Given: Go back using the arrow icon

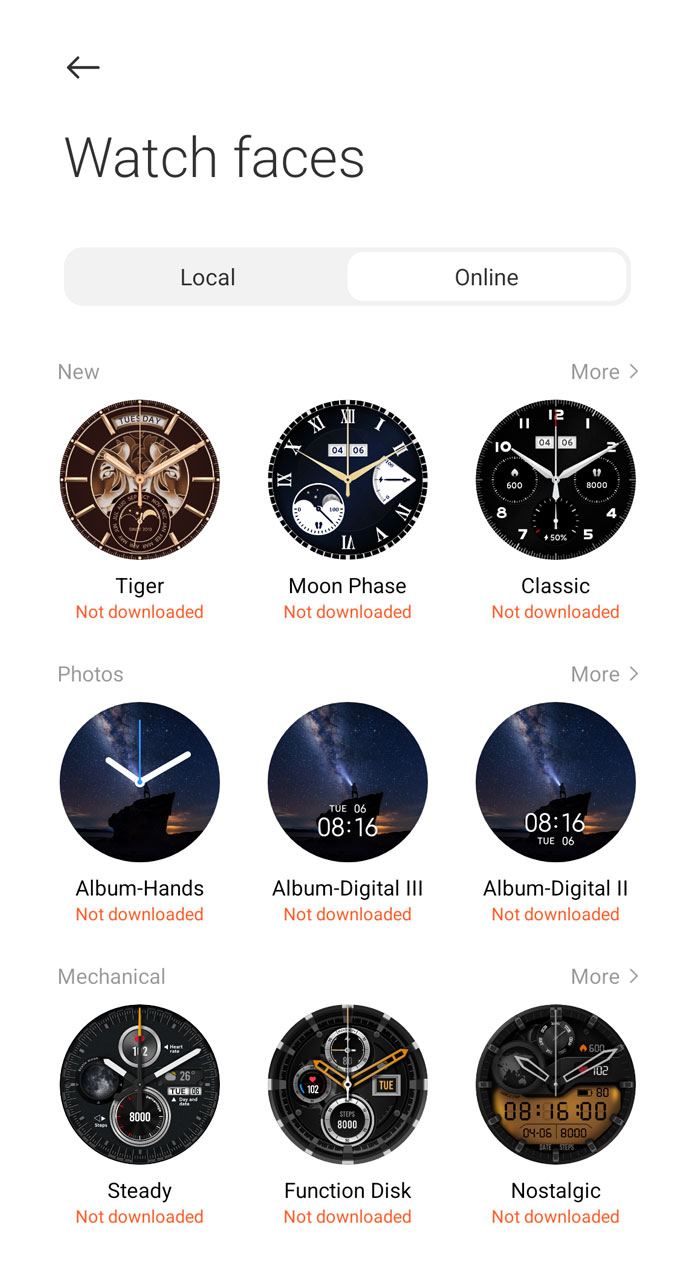Looking at the screenshot, I should point(83,67).
